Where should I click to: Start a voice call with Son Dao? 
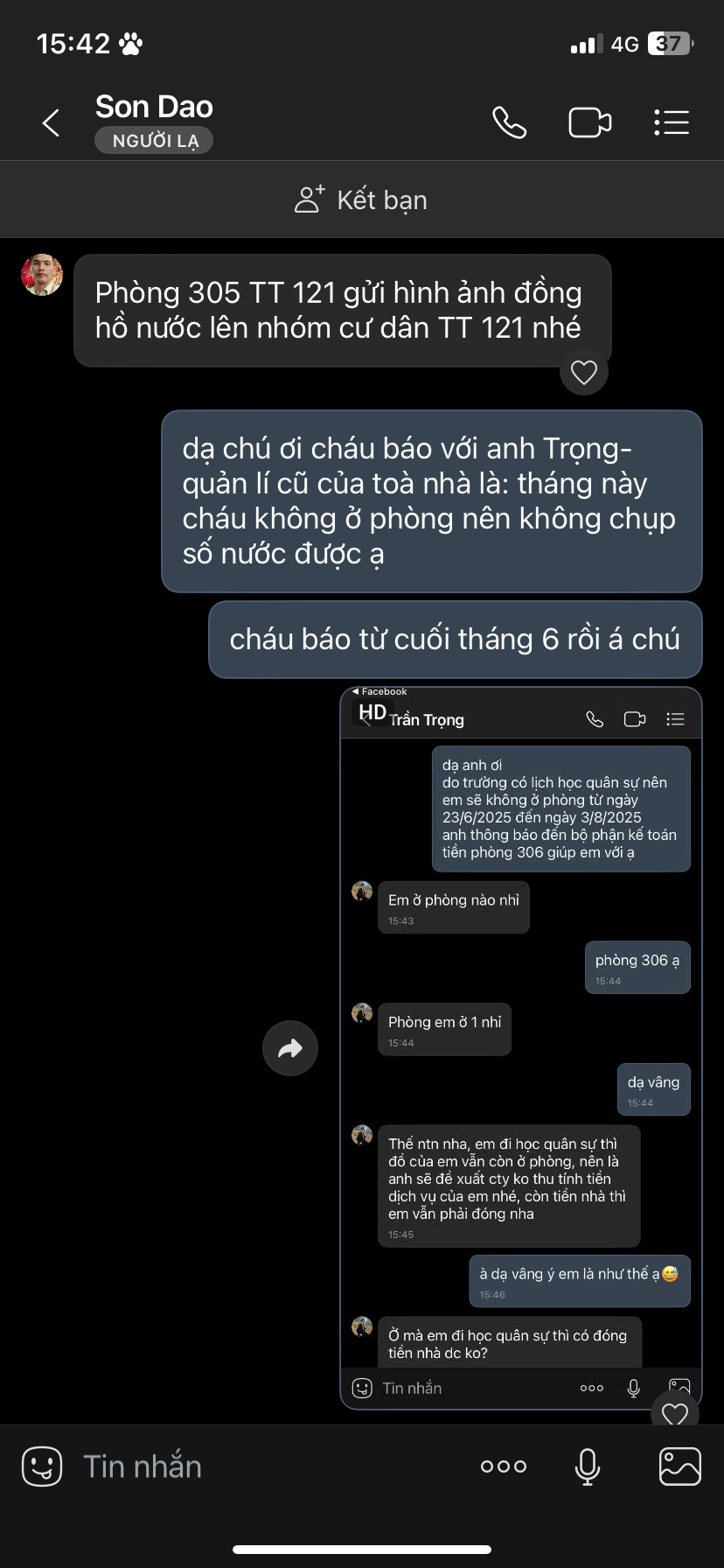509,122
